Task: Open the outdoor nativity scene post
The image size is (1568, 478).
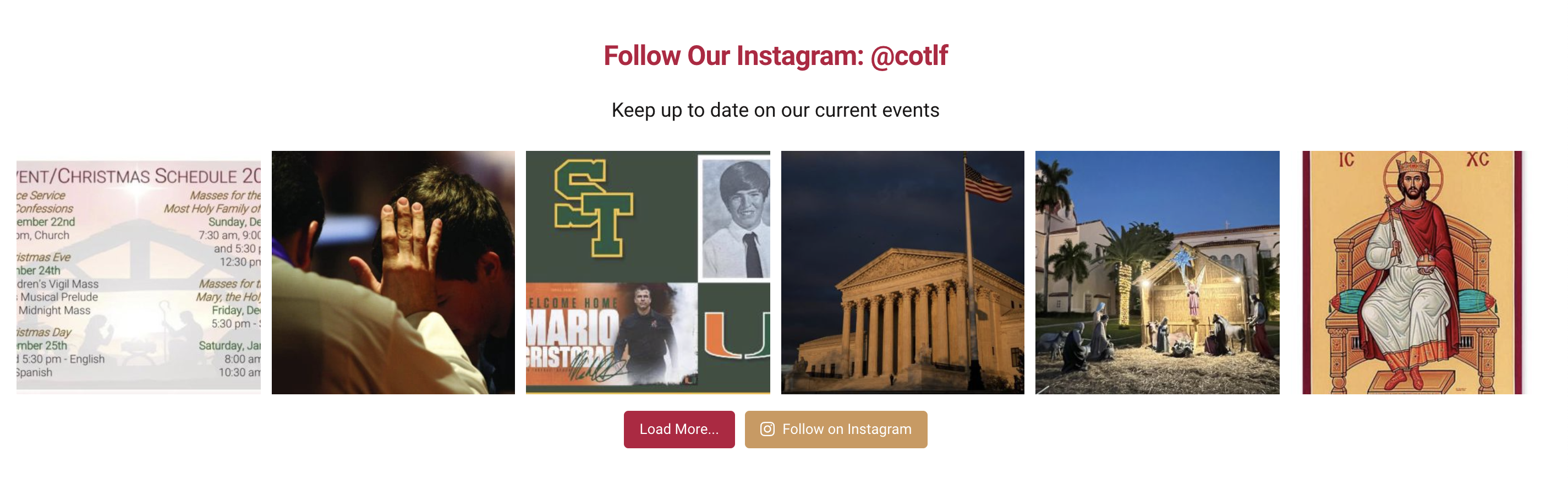Action: [1157, 272]
